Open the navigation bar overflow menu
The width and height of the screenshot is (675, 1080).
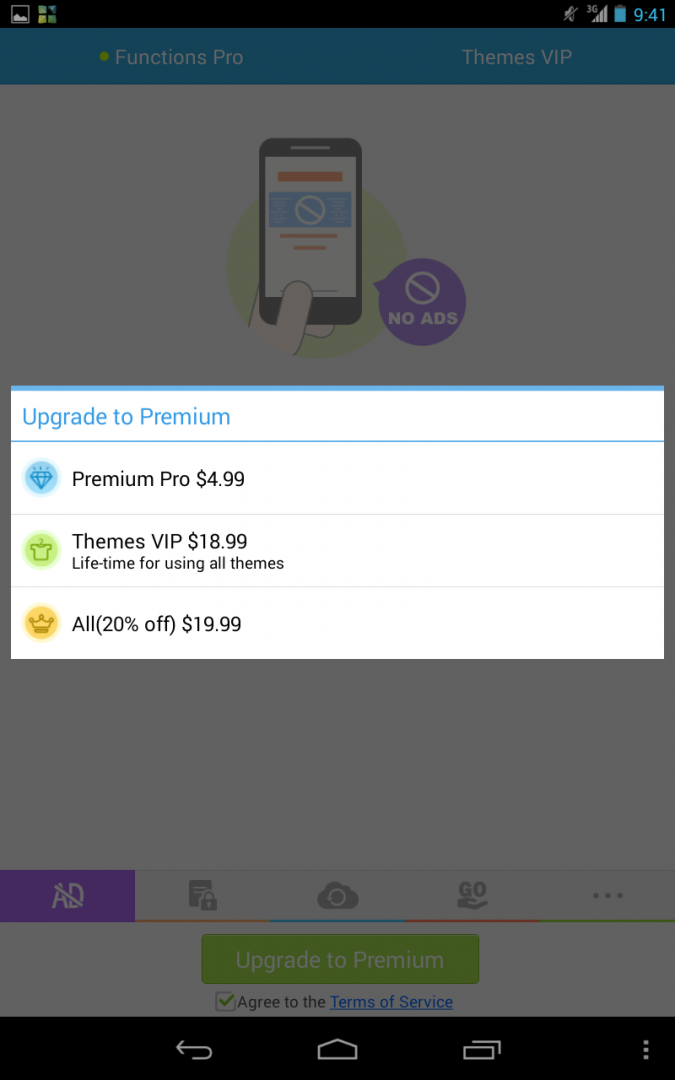click(x=645, y=1049)
